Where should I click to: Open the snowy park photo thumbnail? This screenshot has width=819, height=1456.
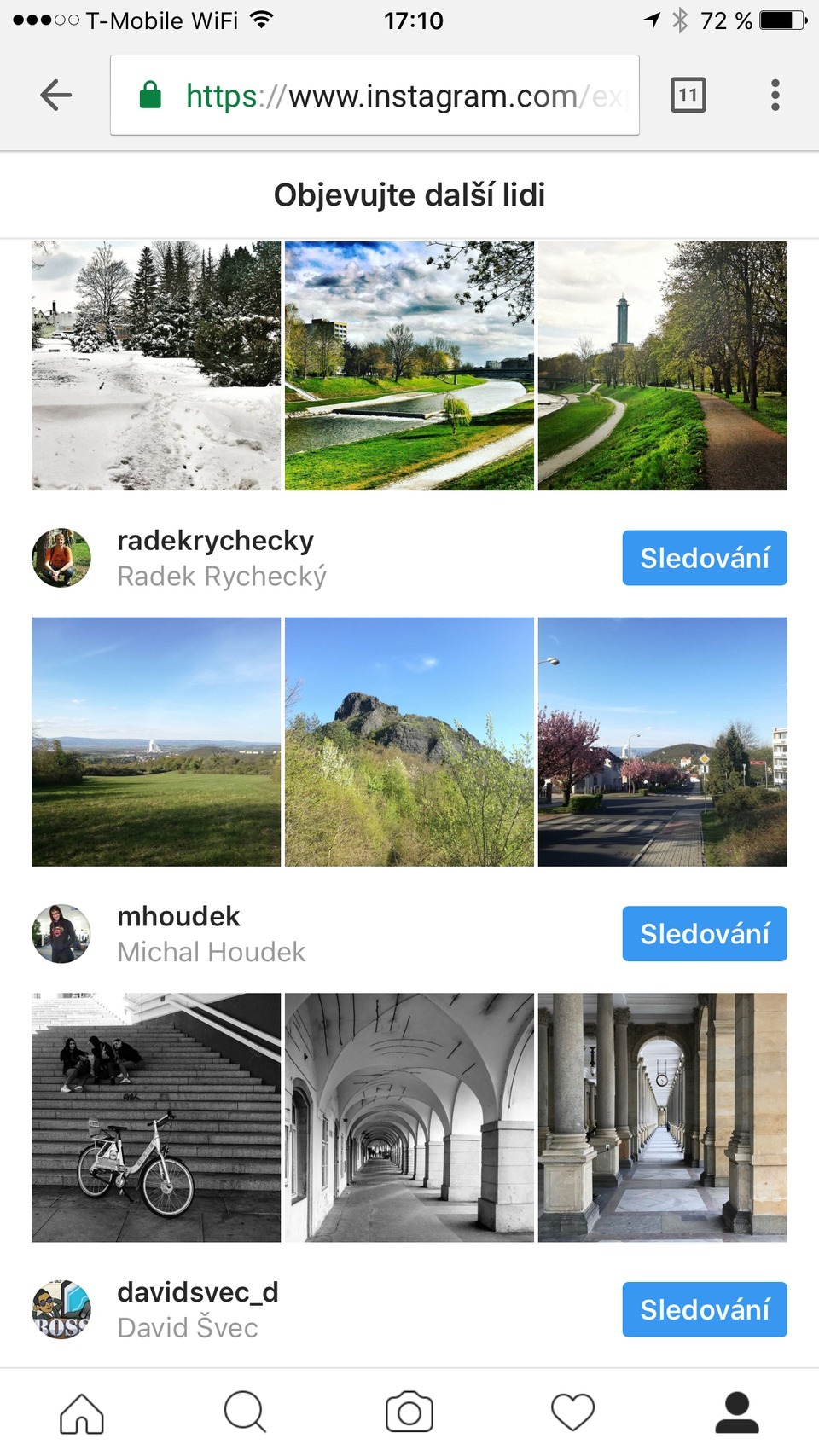click(155, 365)
